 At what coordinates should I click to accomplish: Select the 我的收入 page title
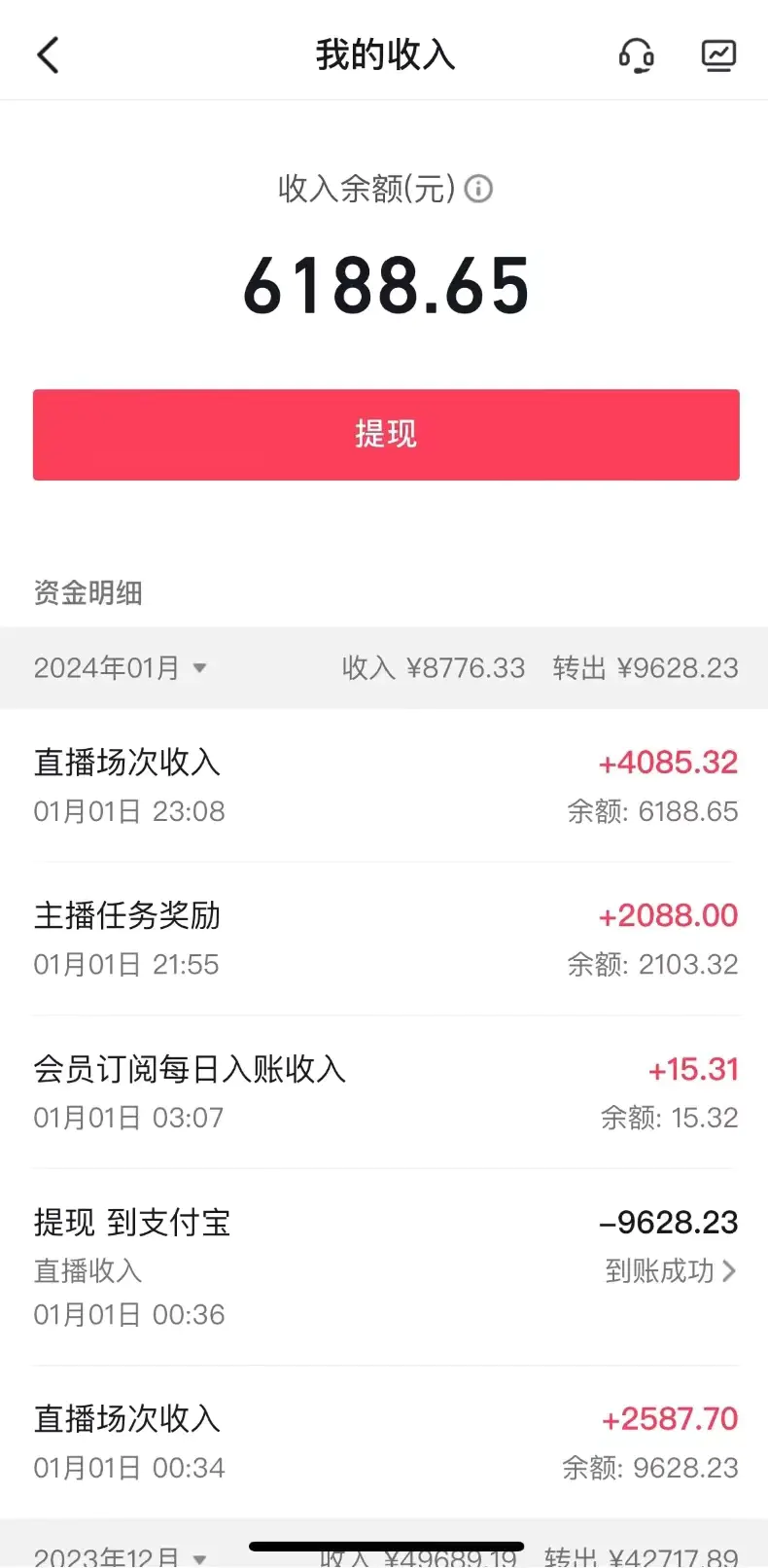(x=384, y=55)
